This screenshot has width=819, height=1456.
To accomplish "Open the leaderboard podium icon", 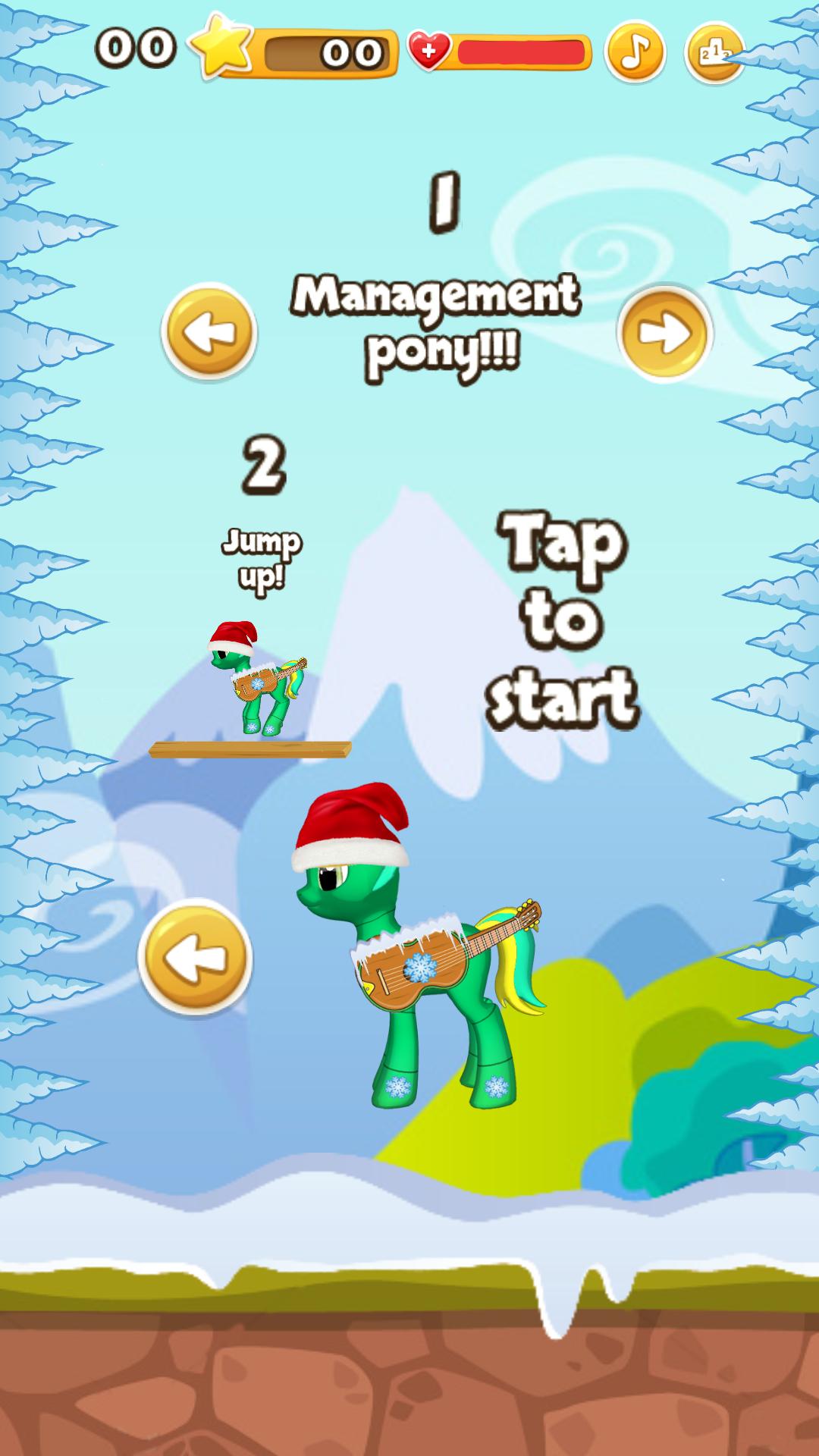I will 714,52.
